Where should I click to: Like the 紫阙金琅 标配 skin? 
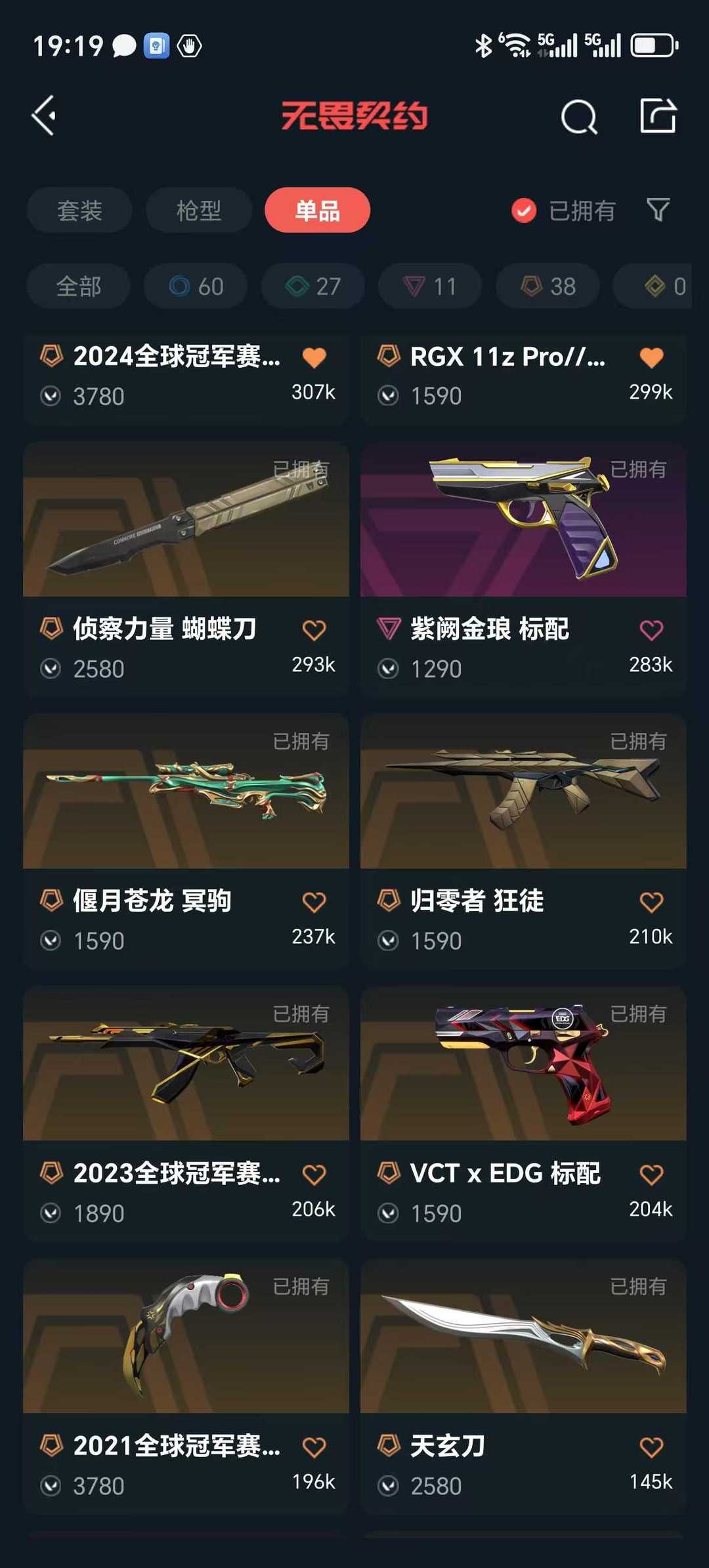(x=651, y=631)
